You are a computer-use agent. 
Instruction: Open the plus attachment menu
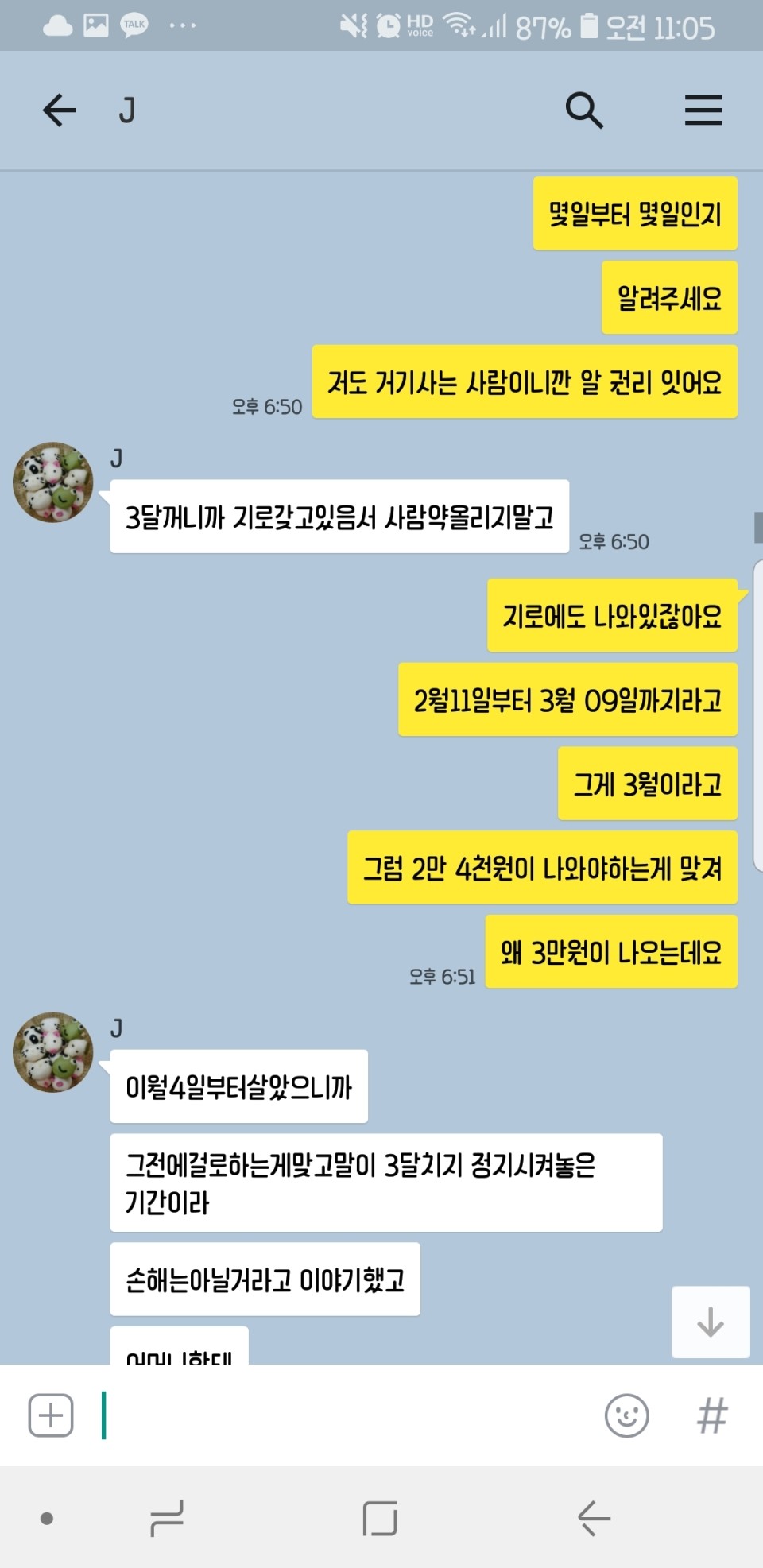51,1415
